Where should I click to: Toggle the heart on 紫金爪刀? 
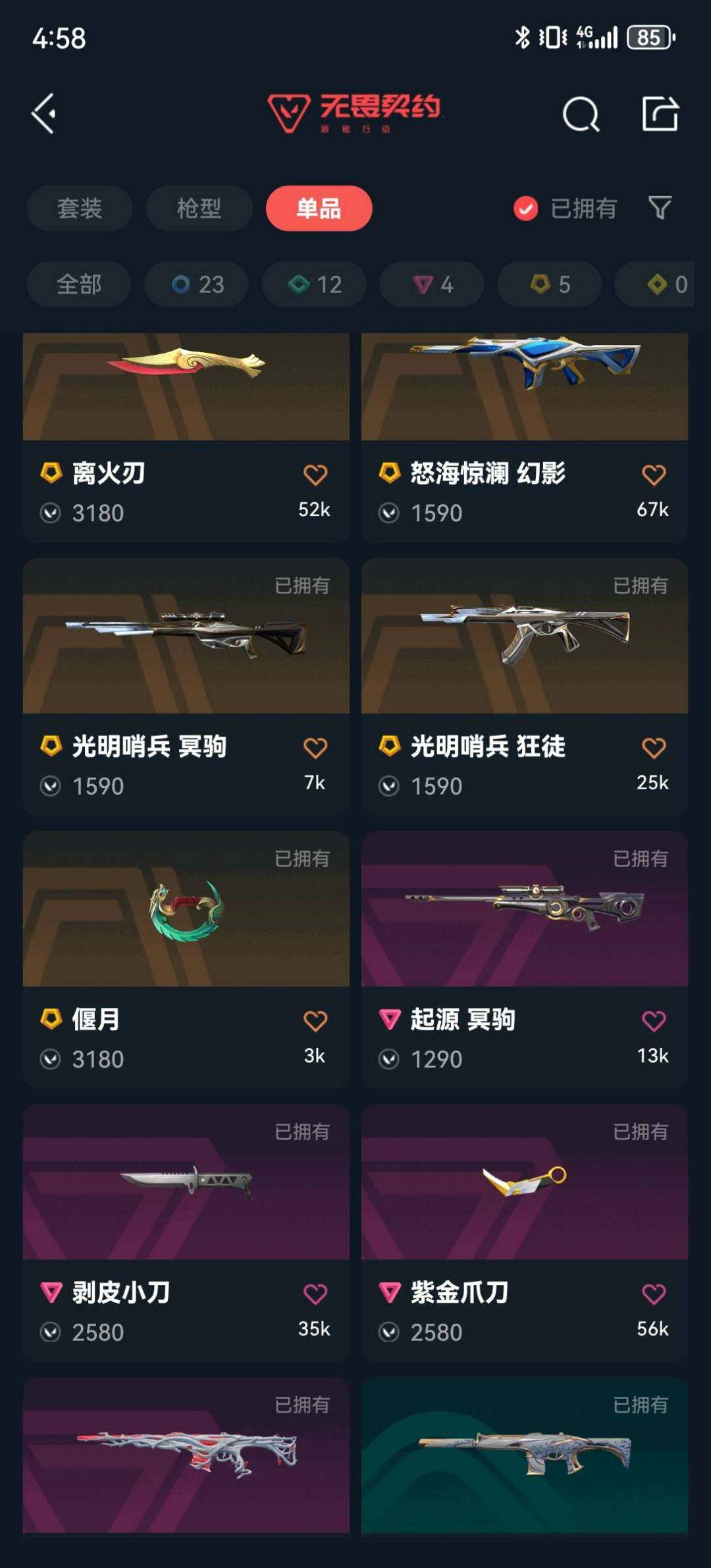pyautogui.click(x=652, y=1292)
